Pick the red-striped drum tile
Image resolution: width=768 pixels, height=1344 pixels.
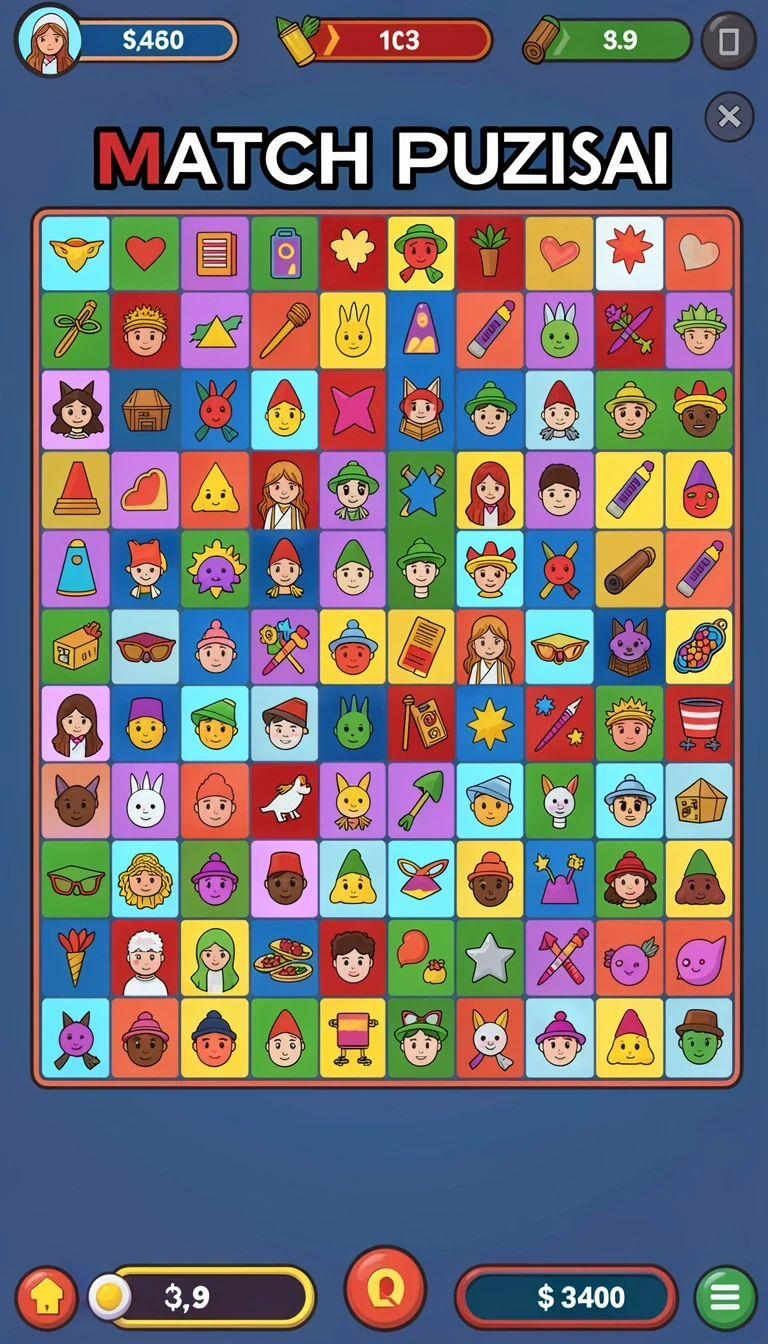click(x=698, y=723)
